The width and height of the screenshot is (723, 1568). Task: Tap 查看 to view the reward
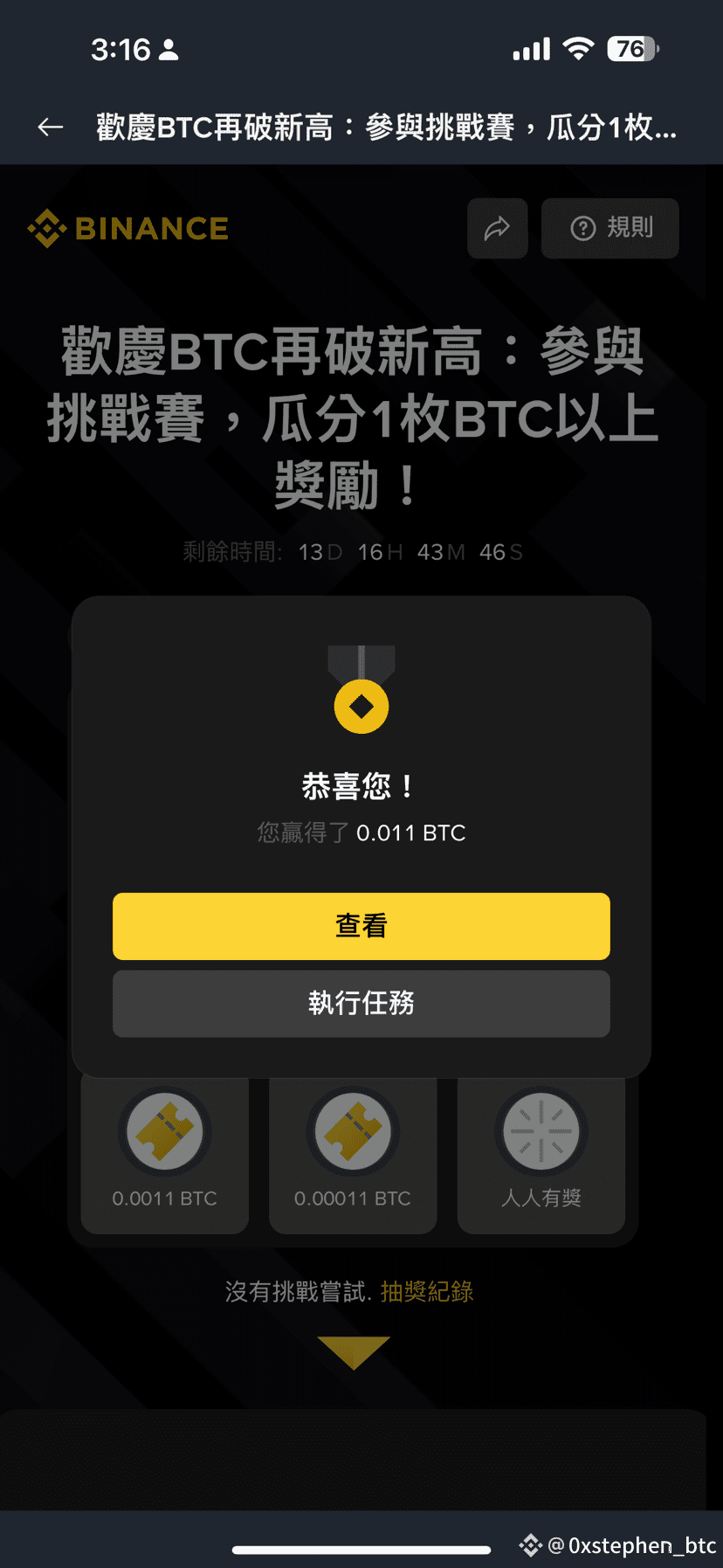coord(361,926)
